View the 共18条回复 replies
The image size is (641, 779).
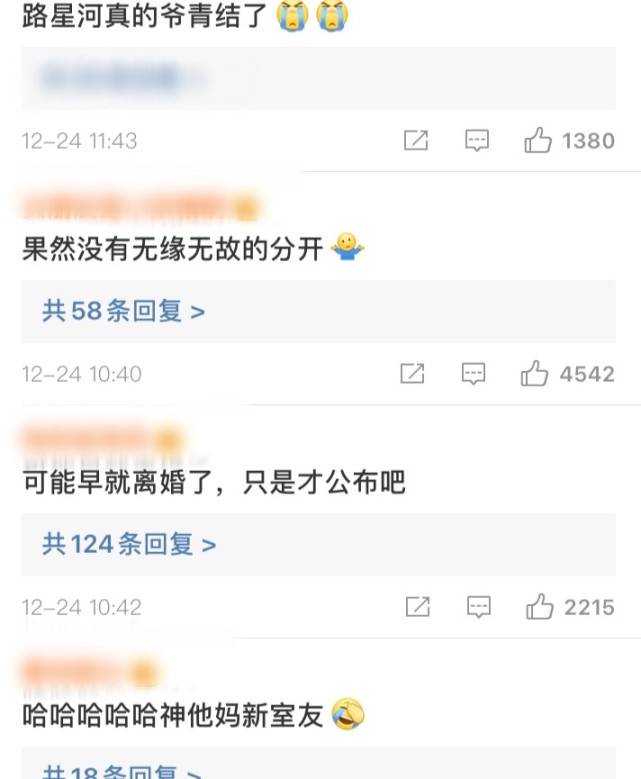click(x=122, y=771)
